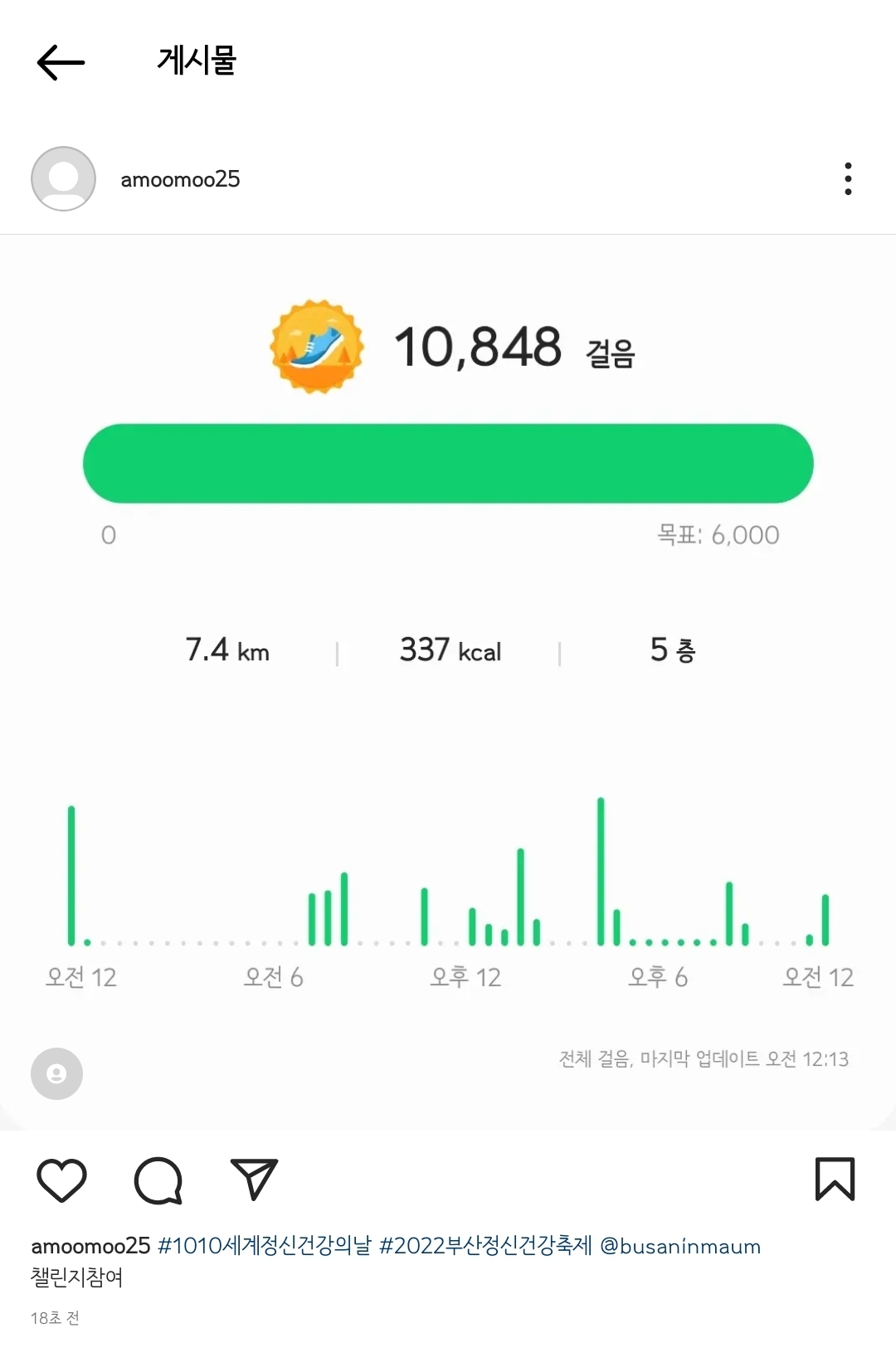This screenshot has height=1372, width=896.
Task: Open amoomoo25's profile picture
Action: 63,178
